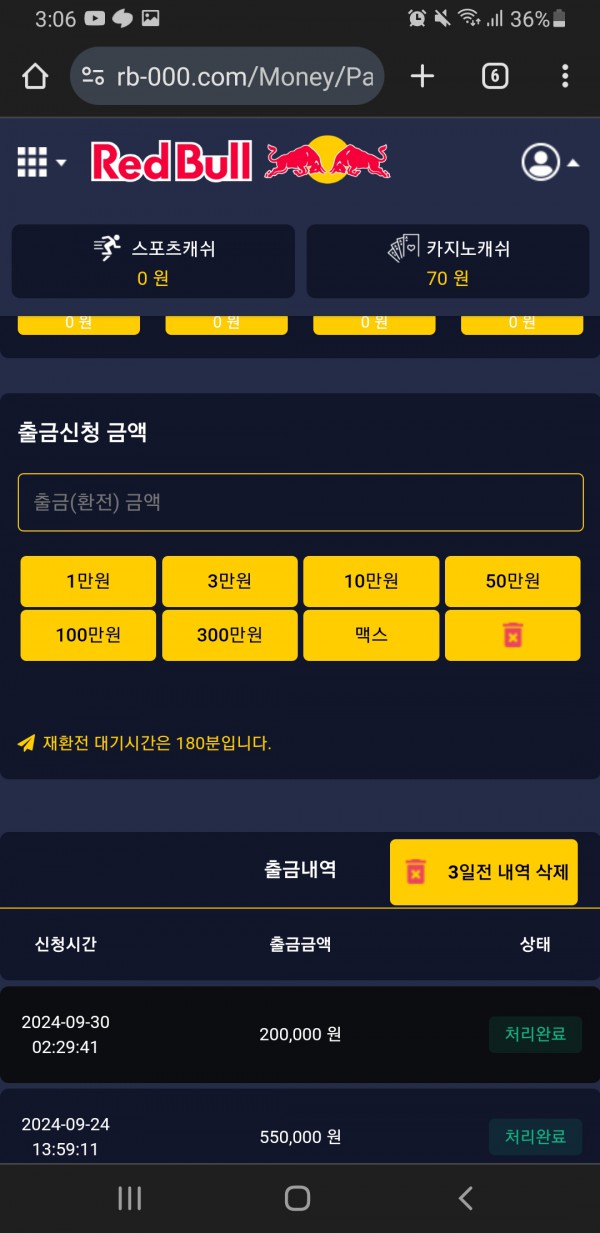The height and width of the screenshot is (1233, 600).
Task: Show the open tabs switcher
Action: point(495,77)
